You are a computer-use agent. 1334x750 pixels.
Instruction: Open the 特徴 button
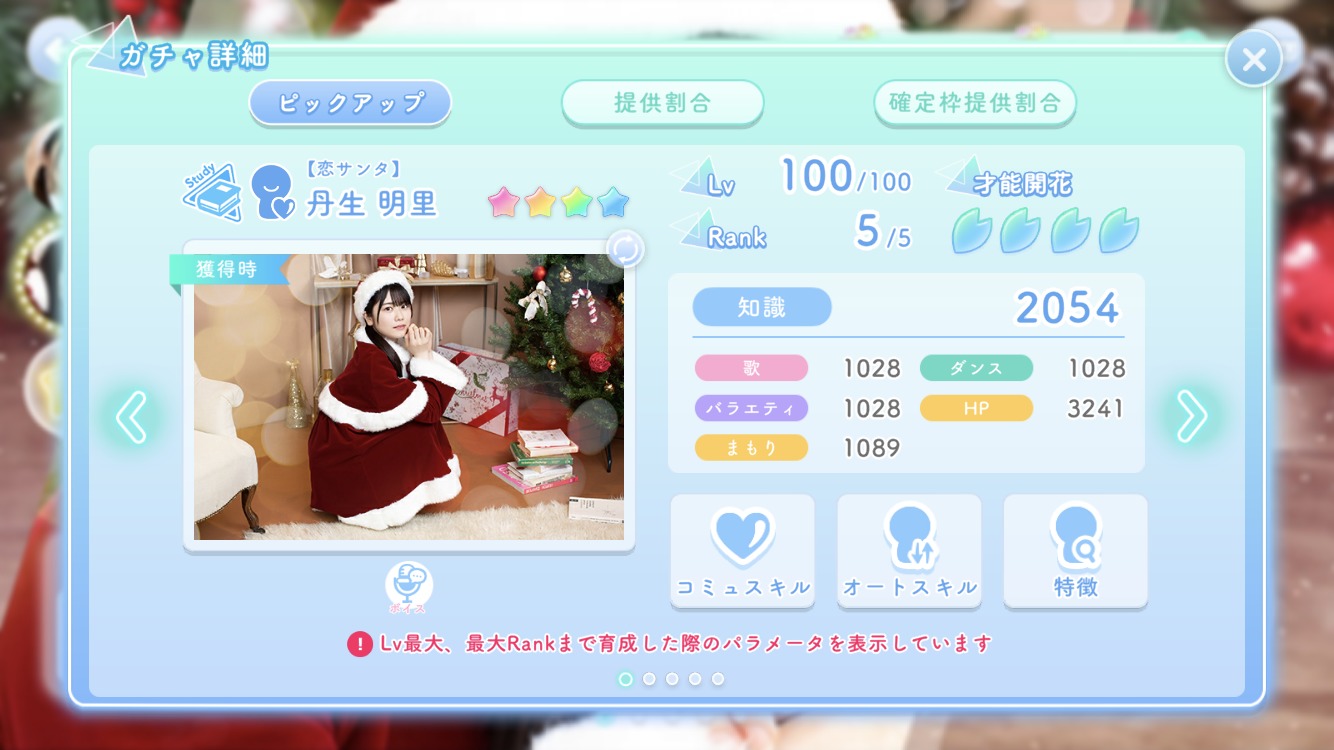(1075, 551)
